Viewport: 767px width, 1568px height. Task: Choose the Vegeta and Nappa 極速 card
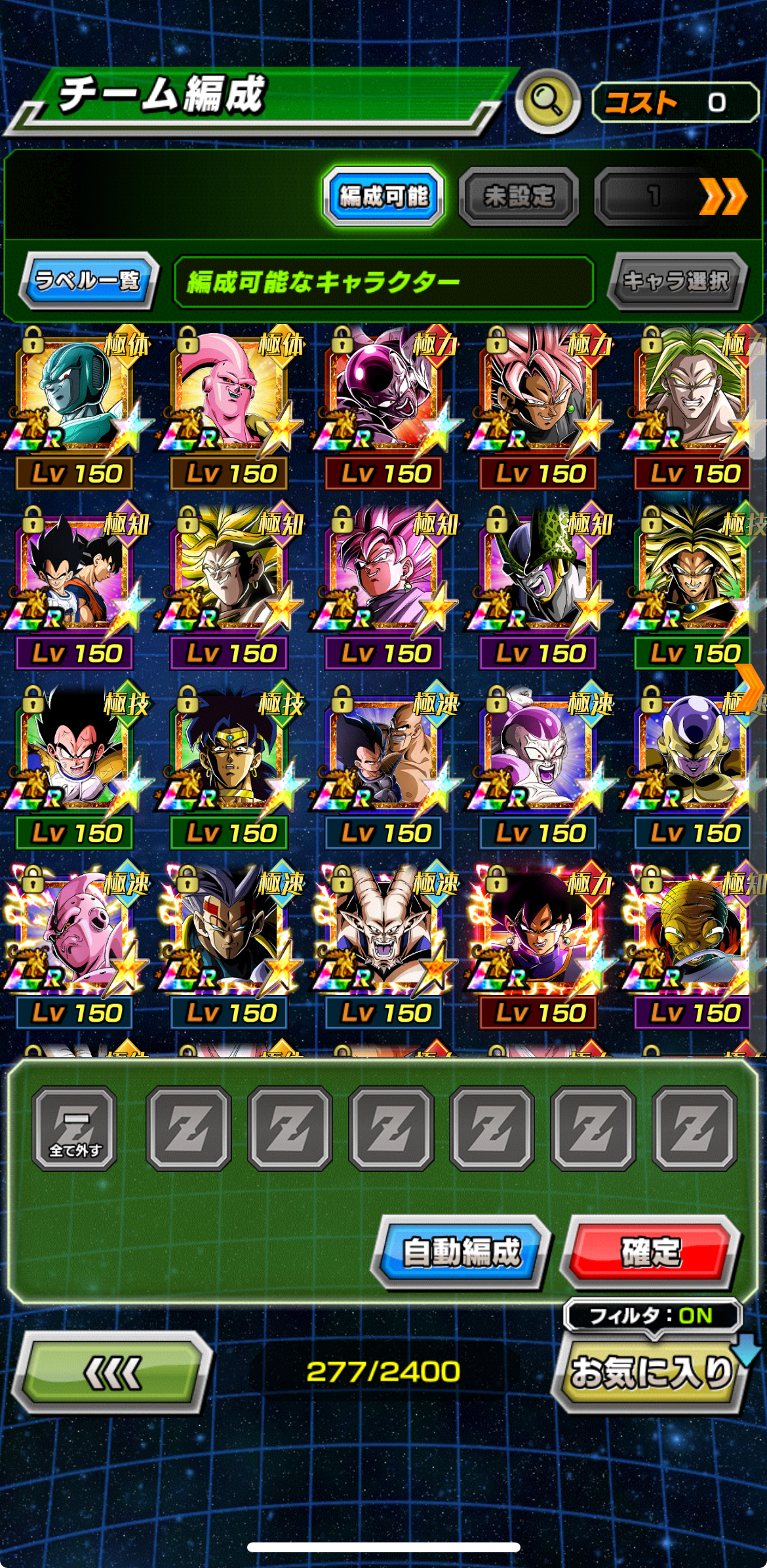pyautogui.click(x=385, y=767)
